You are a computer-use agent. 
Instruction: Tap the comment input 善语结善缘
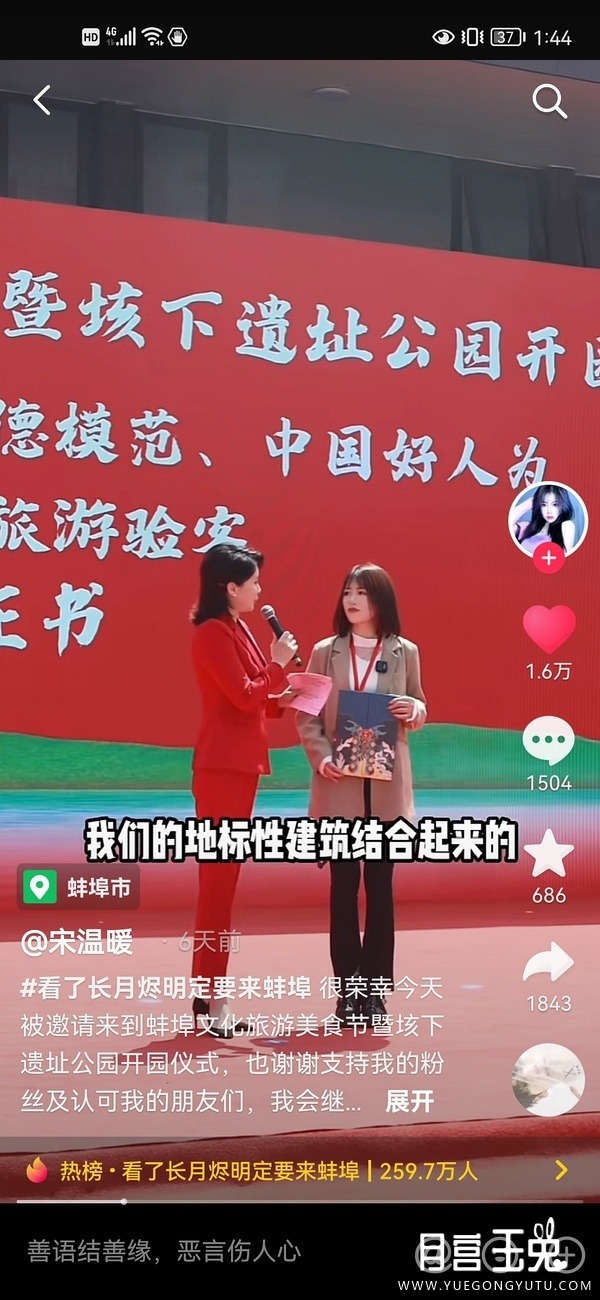point(165,1251)
